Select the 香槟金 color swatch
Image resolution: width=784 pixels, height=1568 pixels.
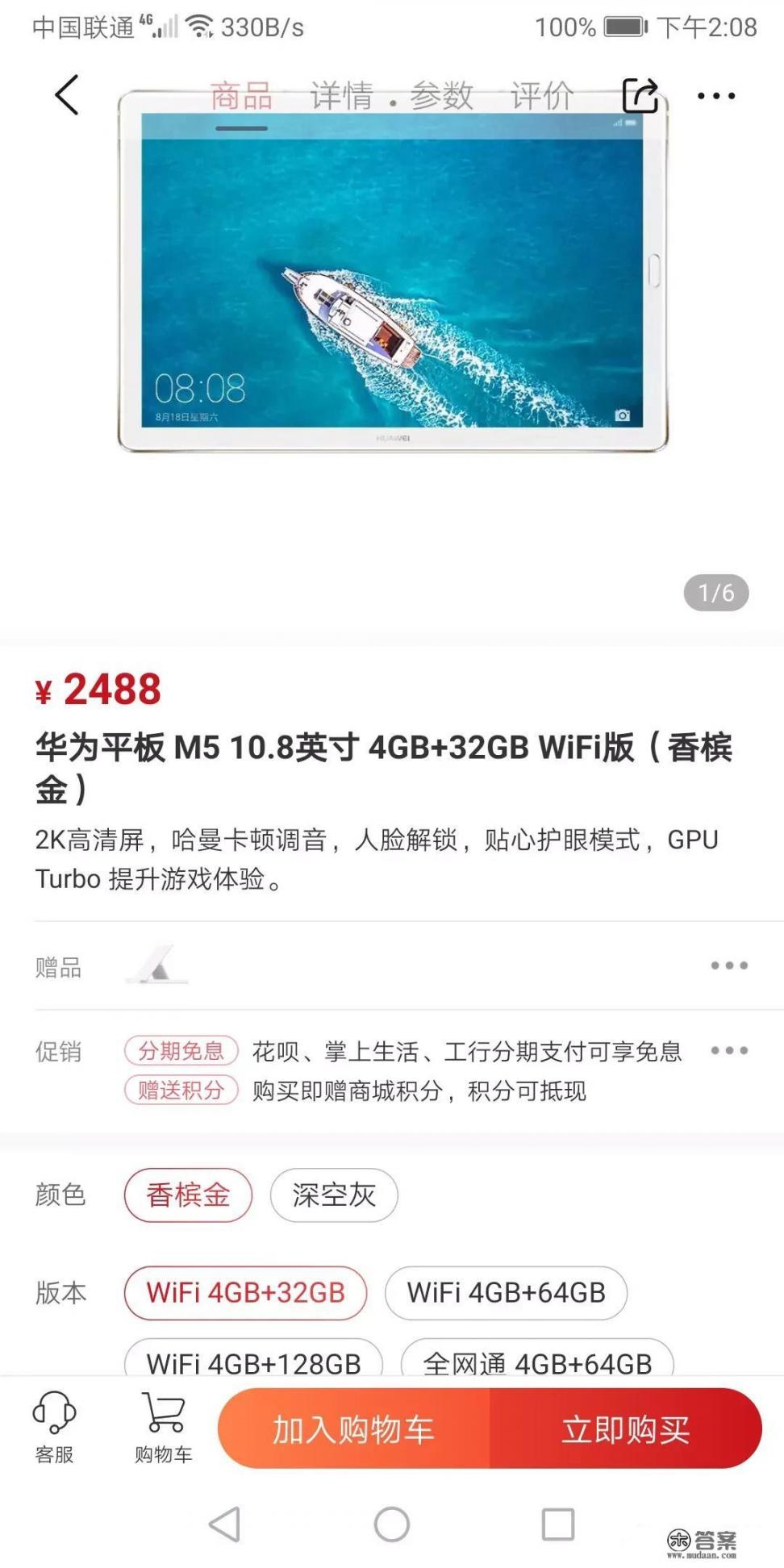pyautogui.click(x=187, y=1196)
